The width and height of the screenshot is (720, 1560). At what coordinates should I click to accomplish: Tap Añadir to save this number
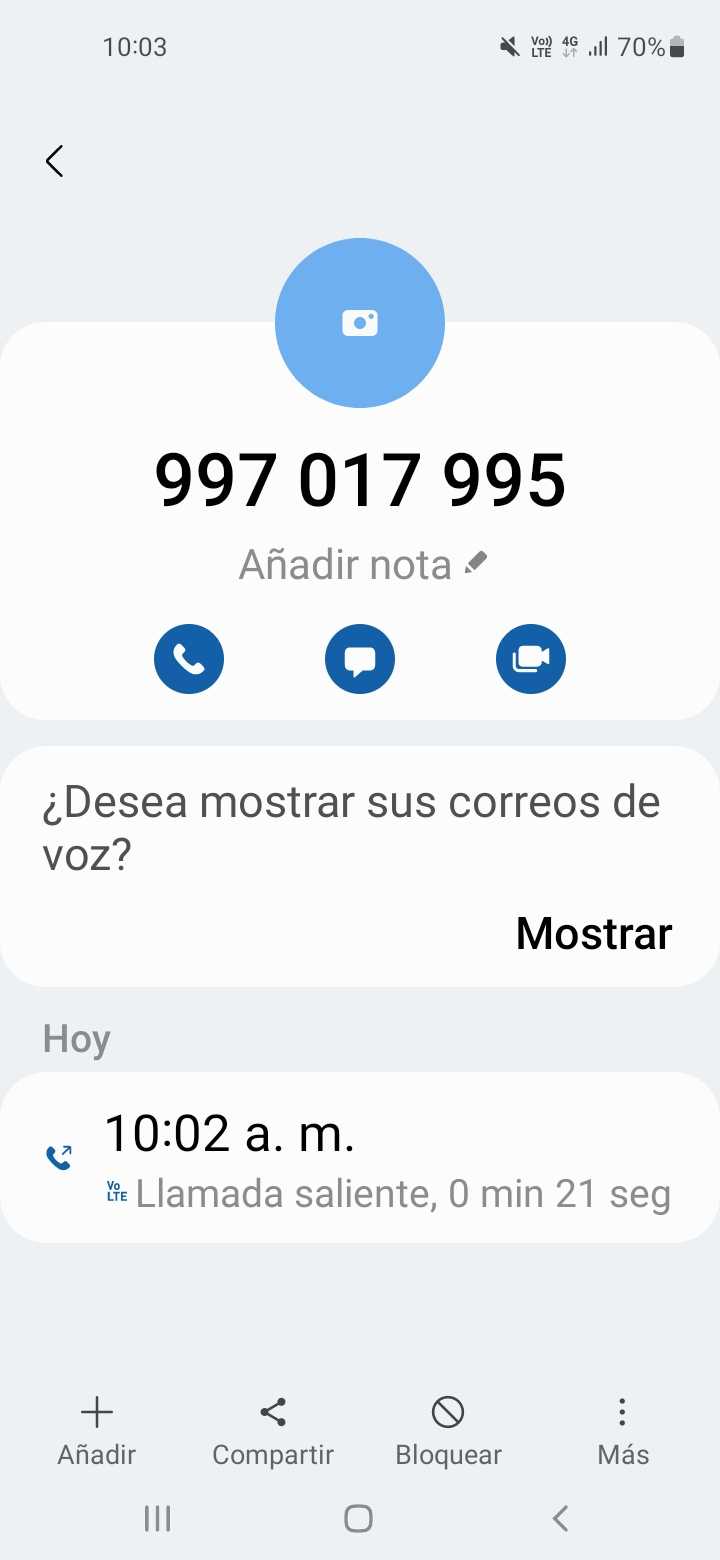click(97, 1430)
